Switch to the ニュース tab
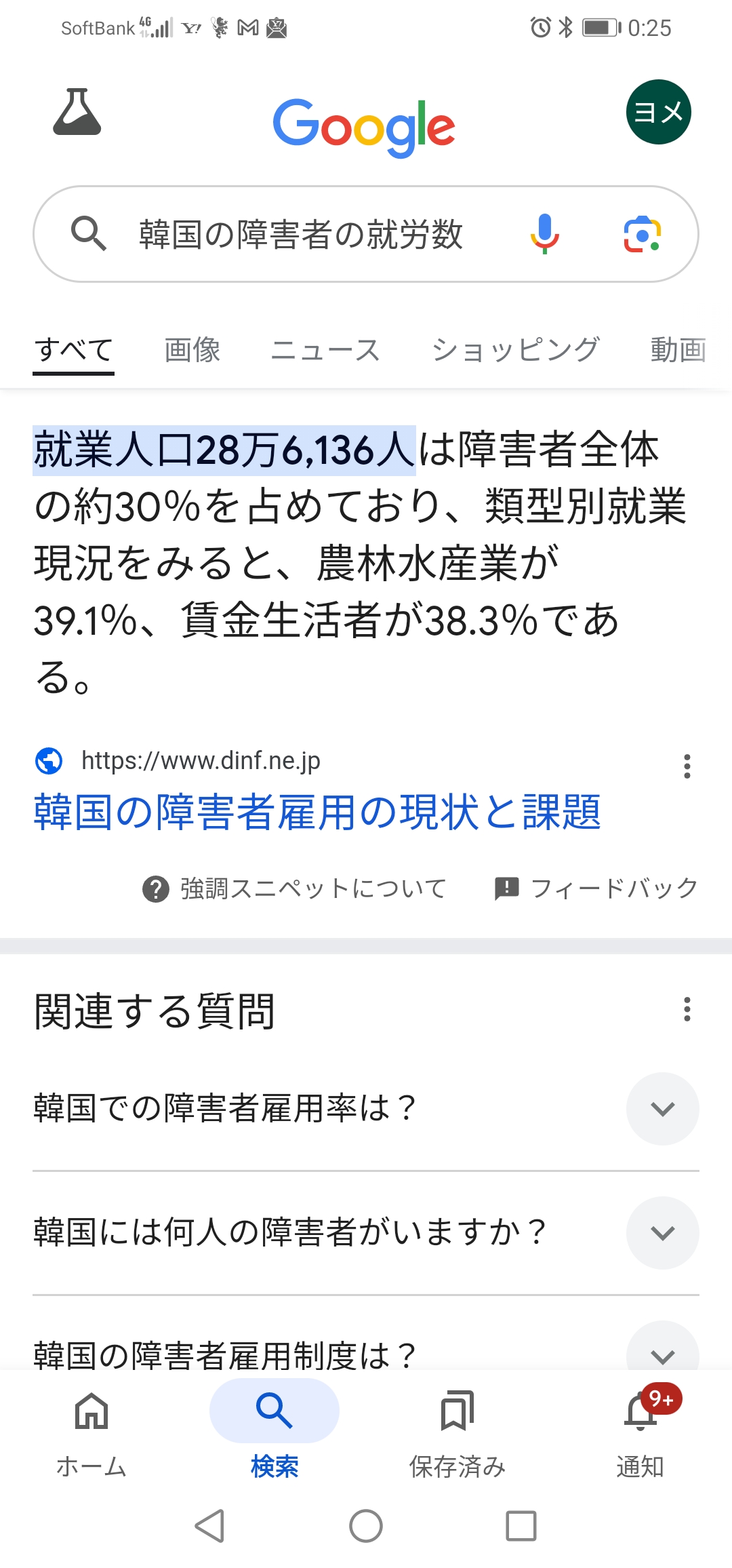Viewport: 732px width, 1568px height. (x=325, y=350)
